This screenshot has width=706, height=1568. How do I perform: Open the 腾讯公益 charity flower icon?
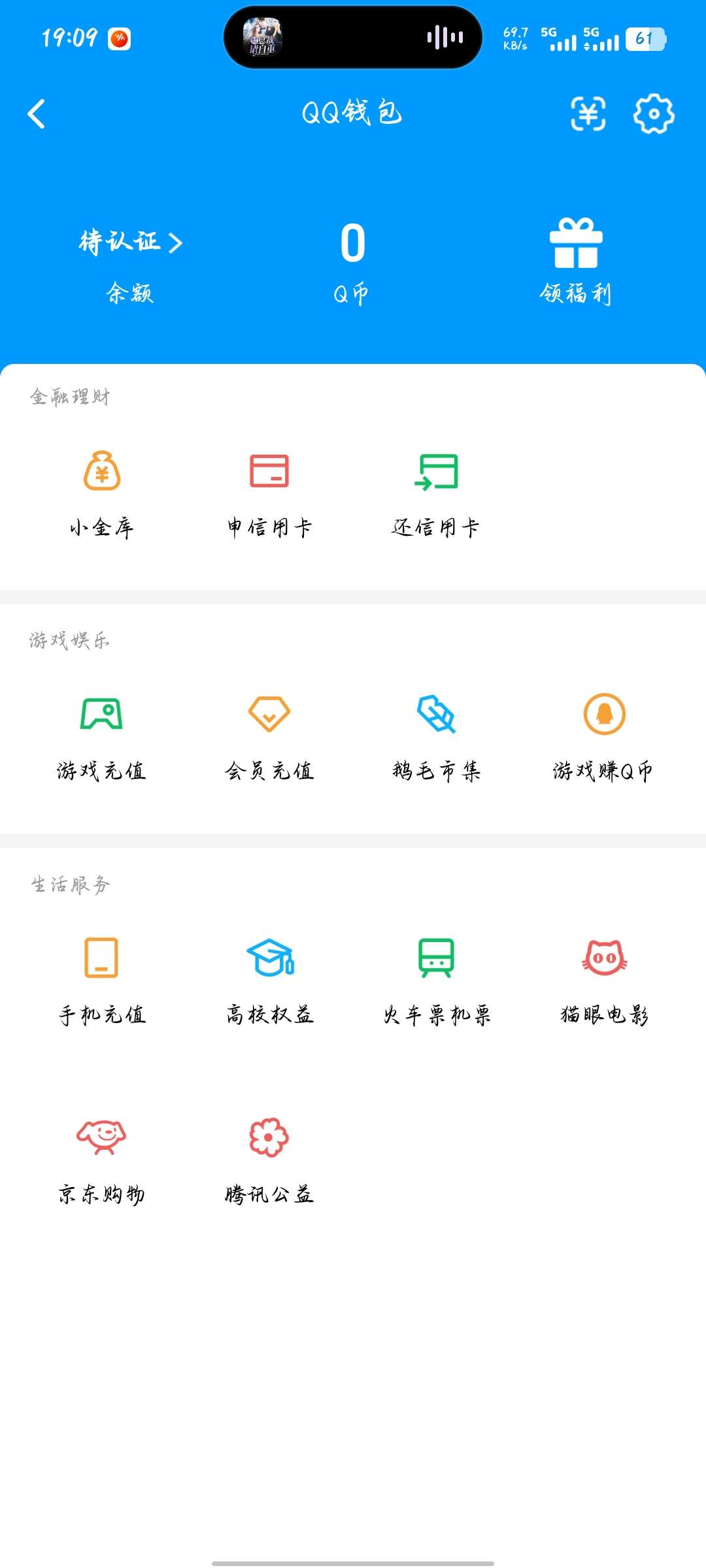coord(270,1140)
